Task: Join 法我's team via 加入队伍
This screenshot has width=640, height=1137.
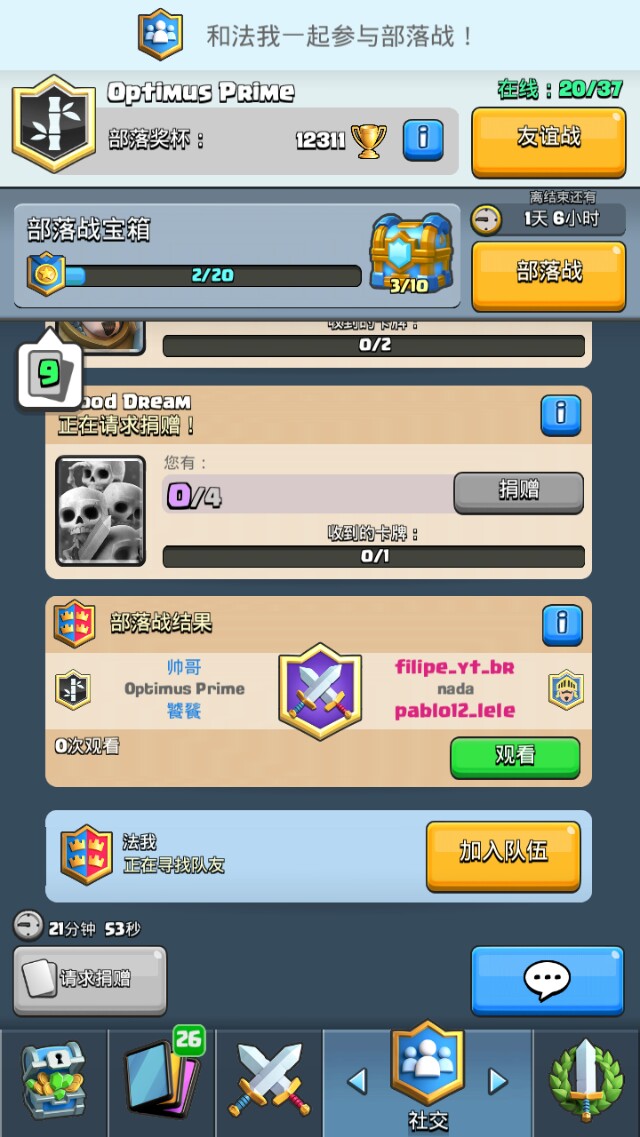Action: click(503, 853)
